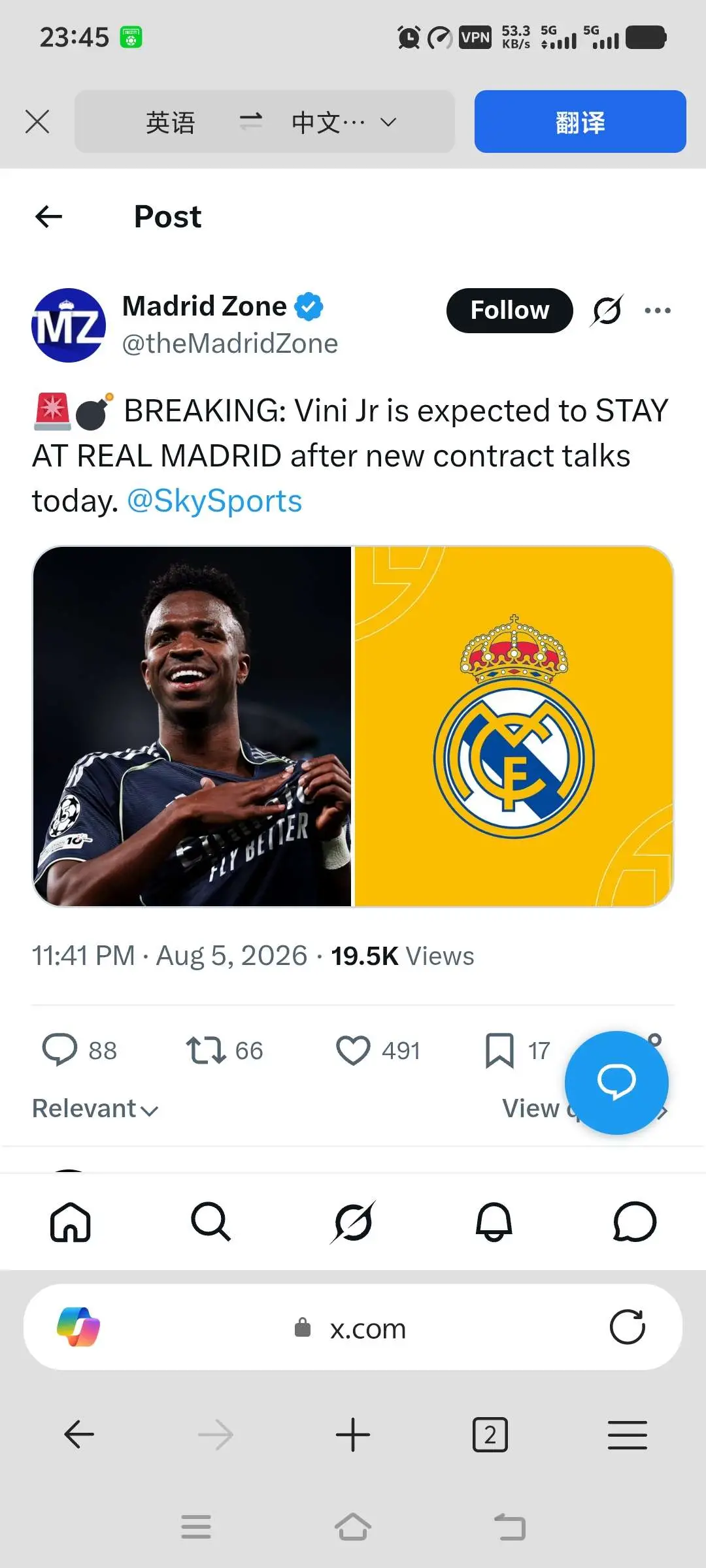The image size is (706, 1568).
Task: Open the Real Madrid crest image
Action: 514,727
